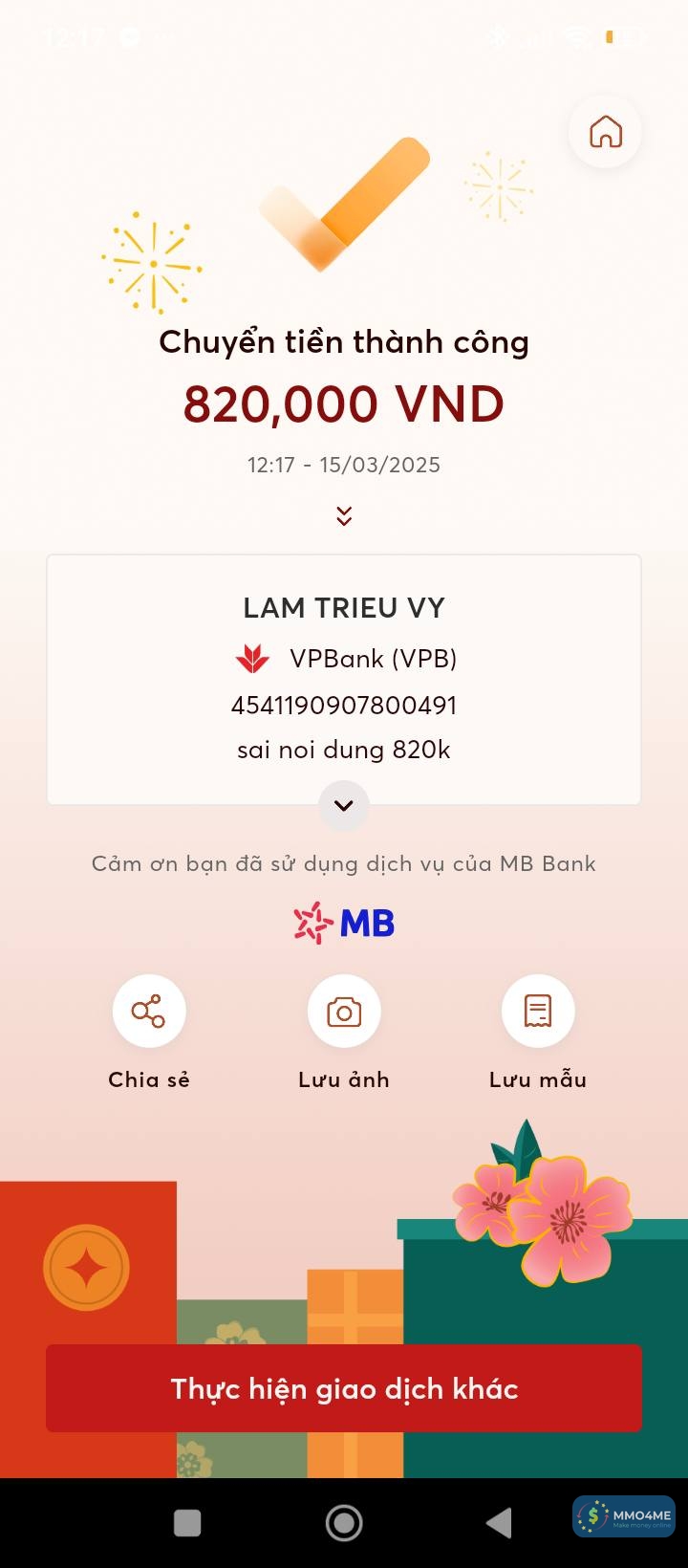This screenshot has width=688, height=1568.
Task: Tap the system back button
Action: click(499, 1523)
